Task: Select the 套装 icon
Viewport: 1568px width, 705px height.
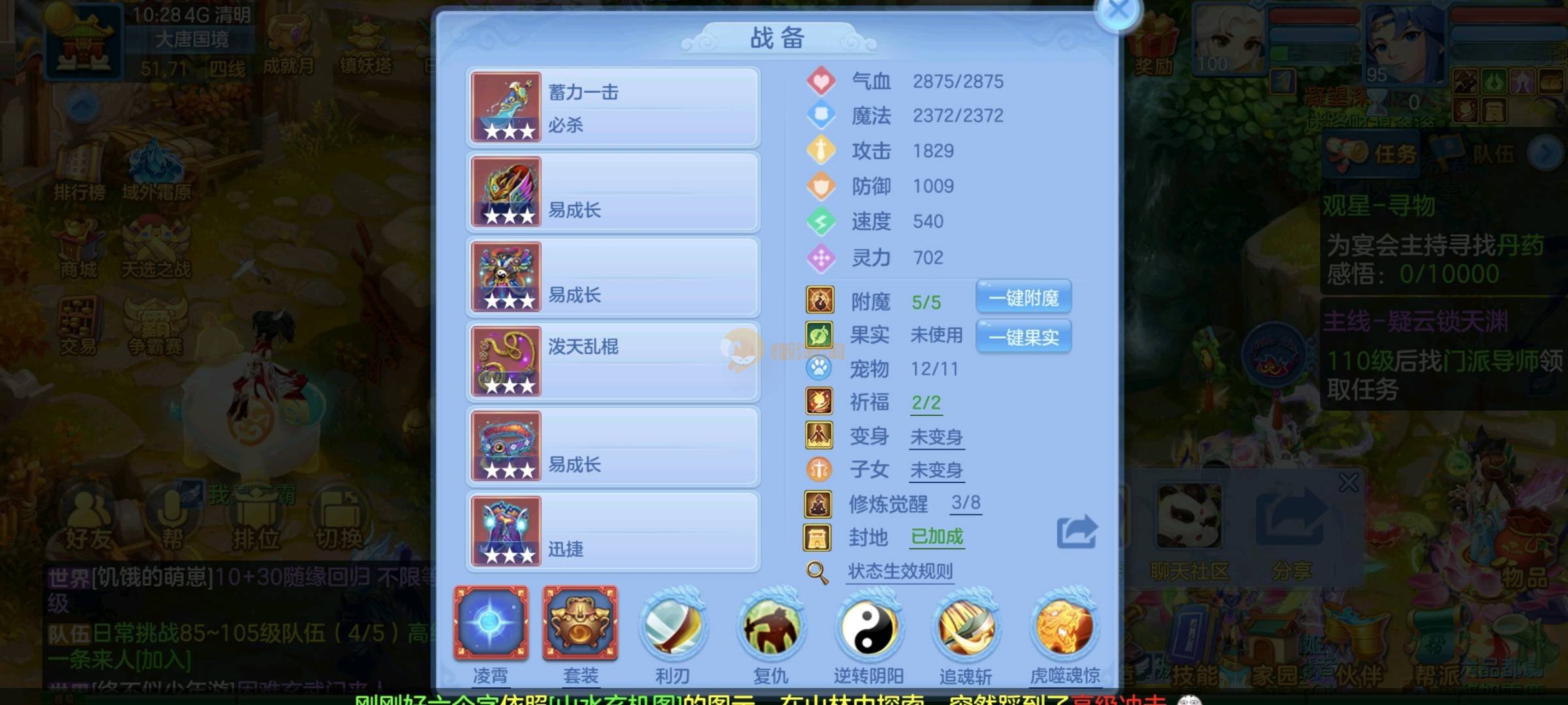Action: tap(580, 623)
